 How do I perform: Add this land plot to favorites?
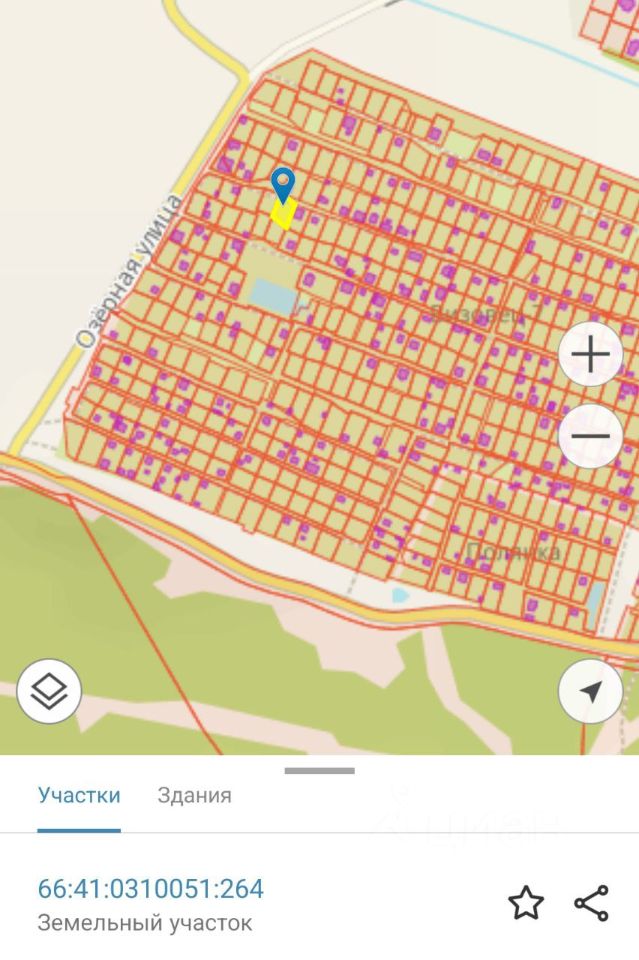(526, 903)
